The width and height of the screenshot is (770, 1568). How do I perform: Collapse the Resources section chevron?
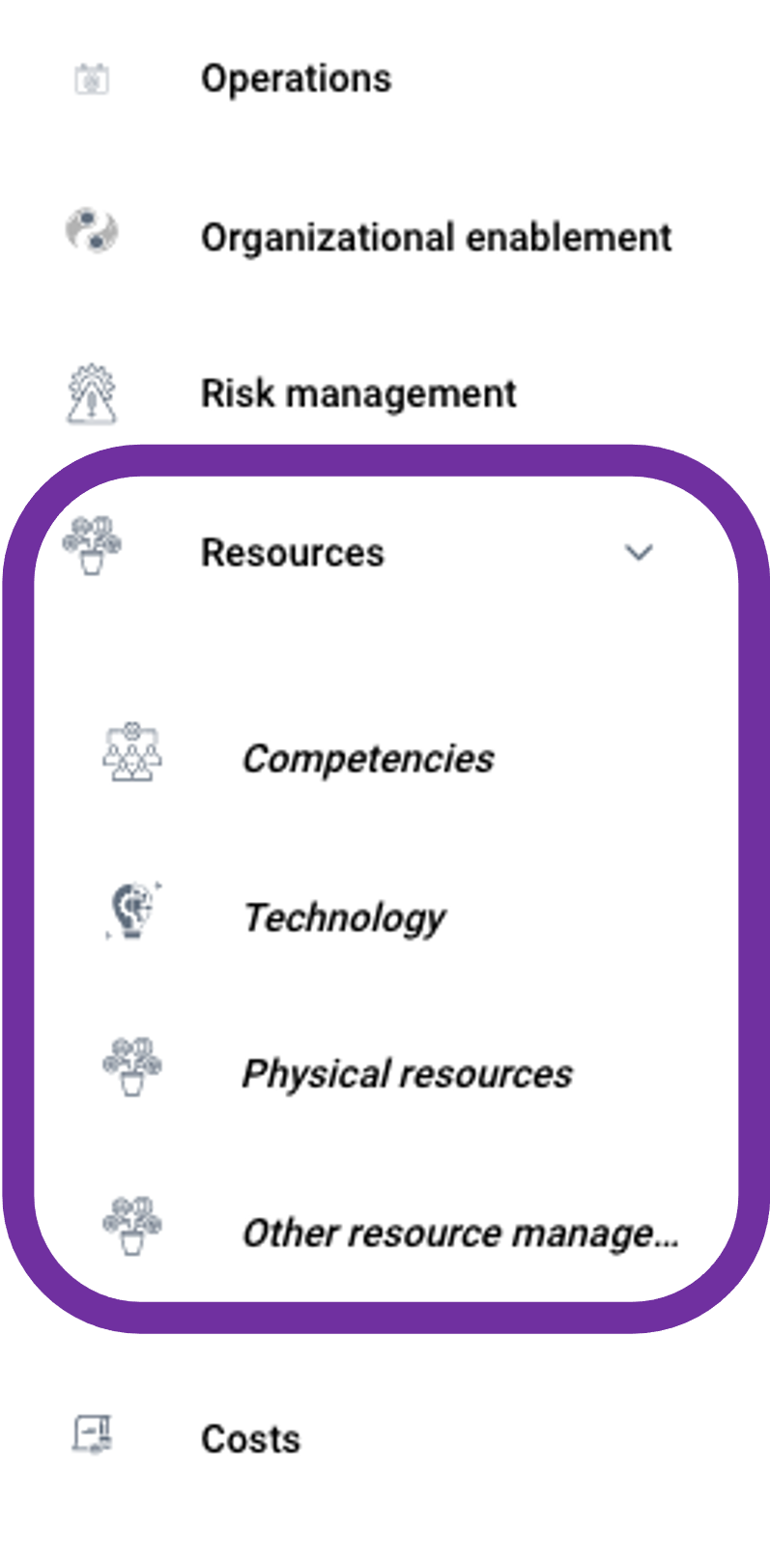[639, 553]
